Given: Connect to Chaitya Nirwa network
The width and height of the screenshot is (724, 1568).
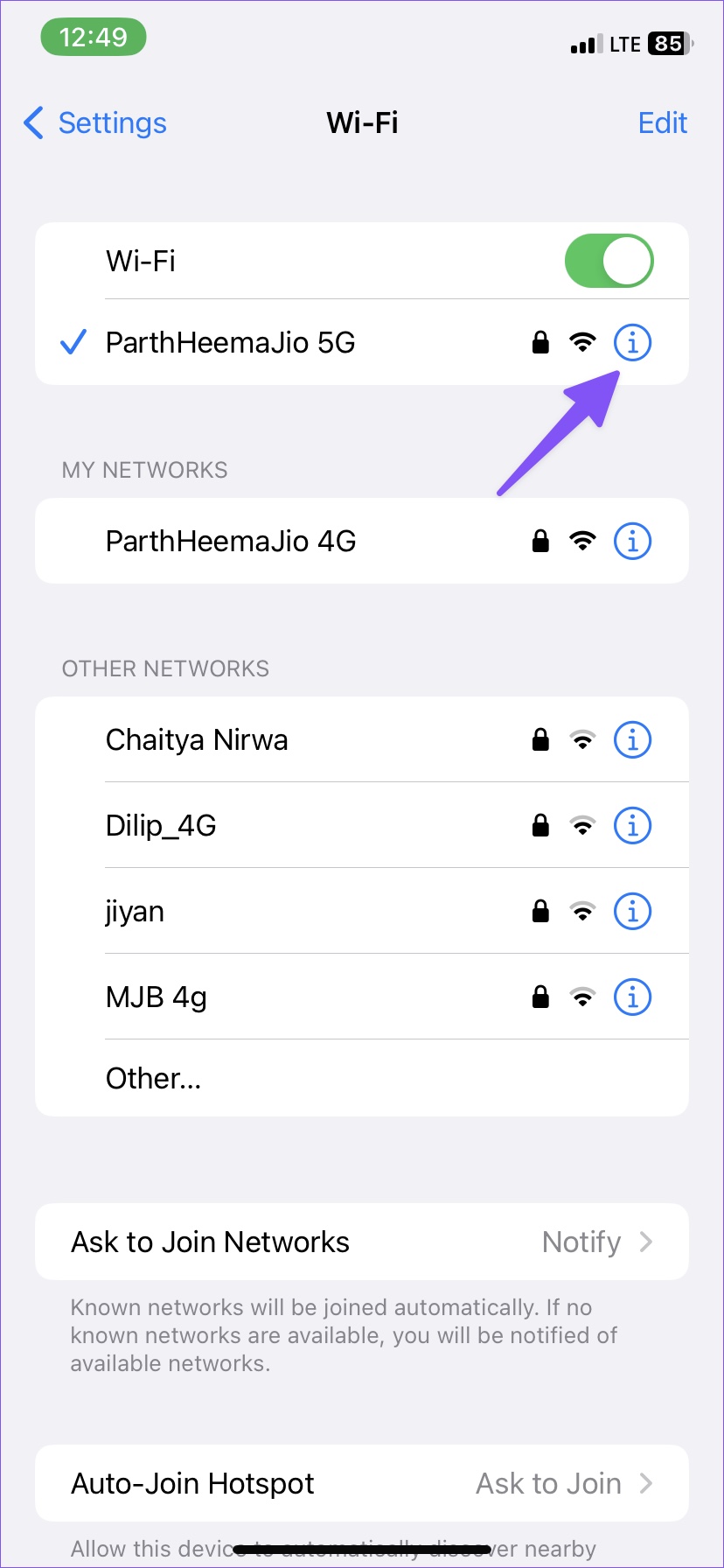Looking at the screenshot, I should click(197, 740).
